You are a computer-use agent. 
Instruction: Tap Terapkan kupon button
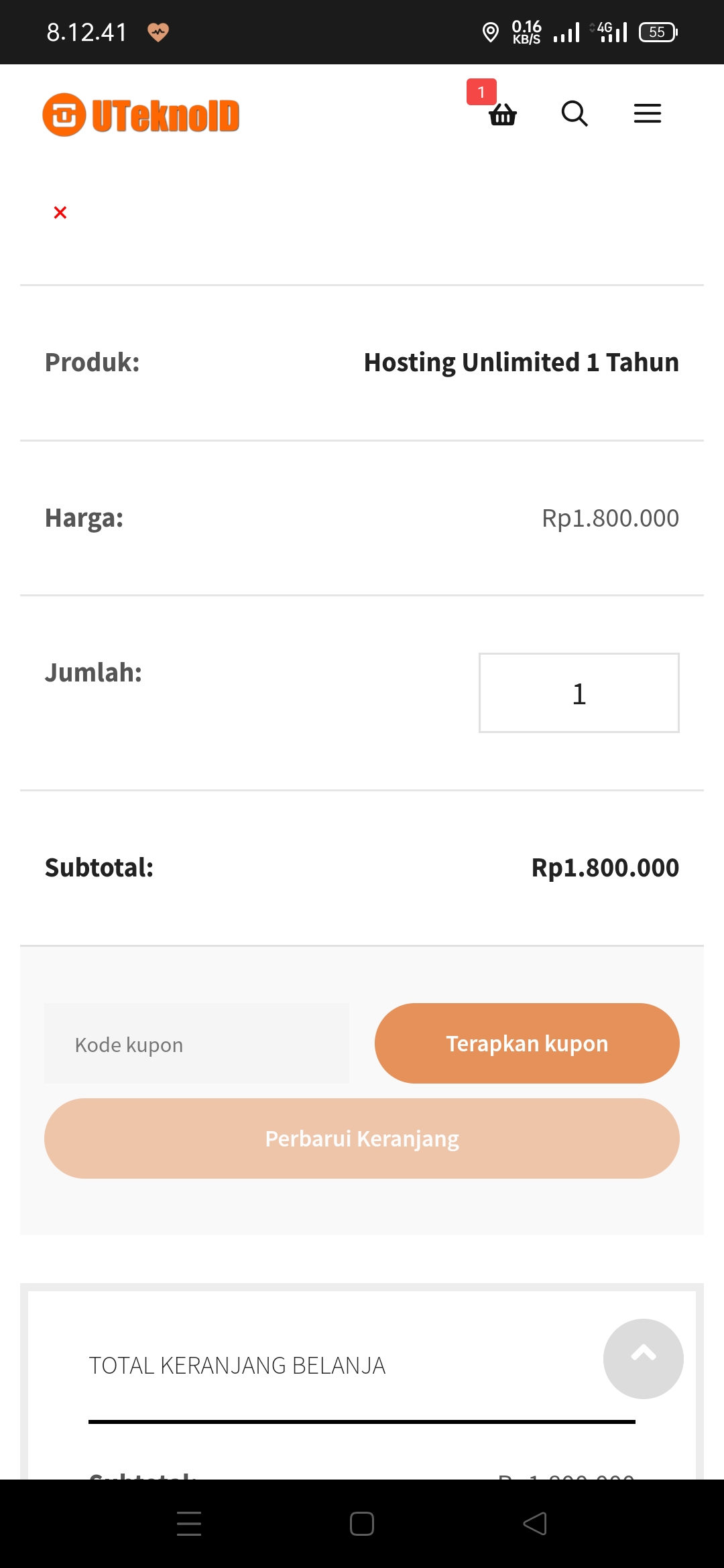pos(527,1043)
